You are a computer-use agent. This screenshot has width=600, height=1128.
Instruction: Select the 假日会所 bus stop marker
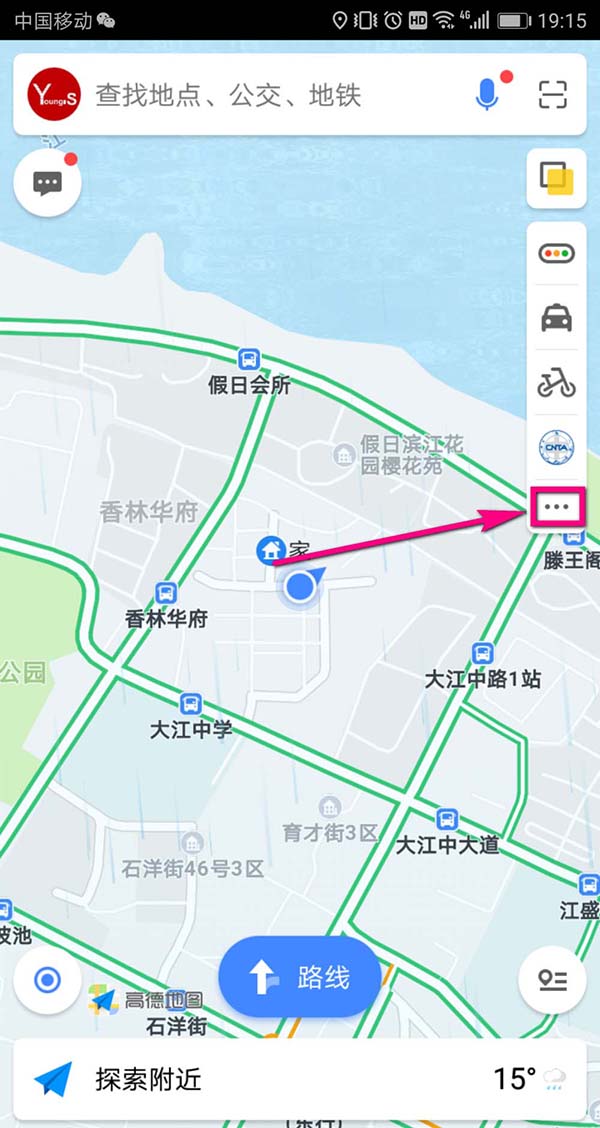click(248, 360)
